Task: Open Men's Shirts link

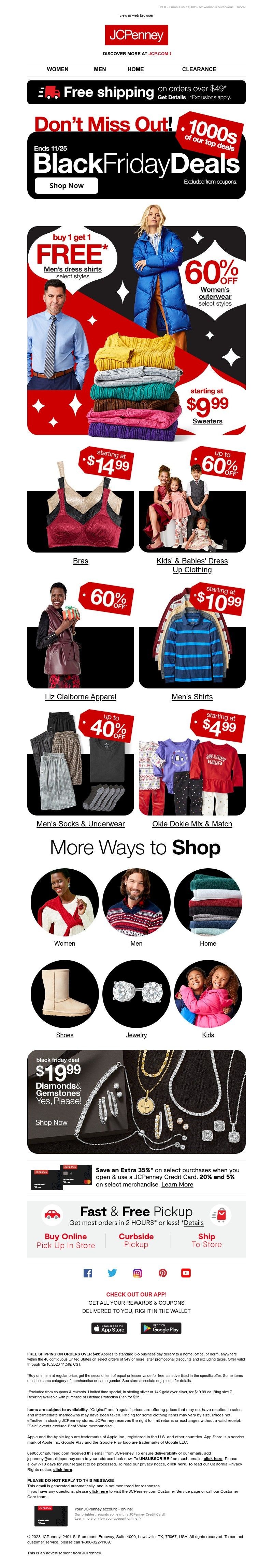Action: tap(192, 697)
